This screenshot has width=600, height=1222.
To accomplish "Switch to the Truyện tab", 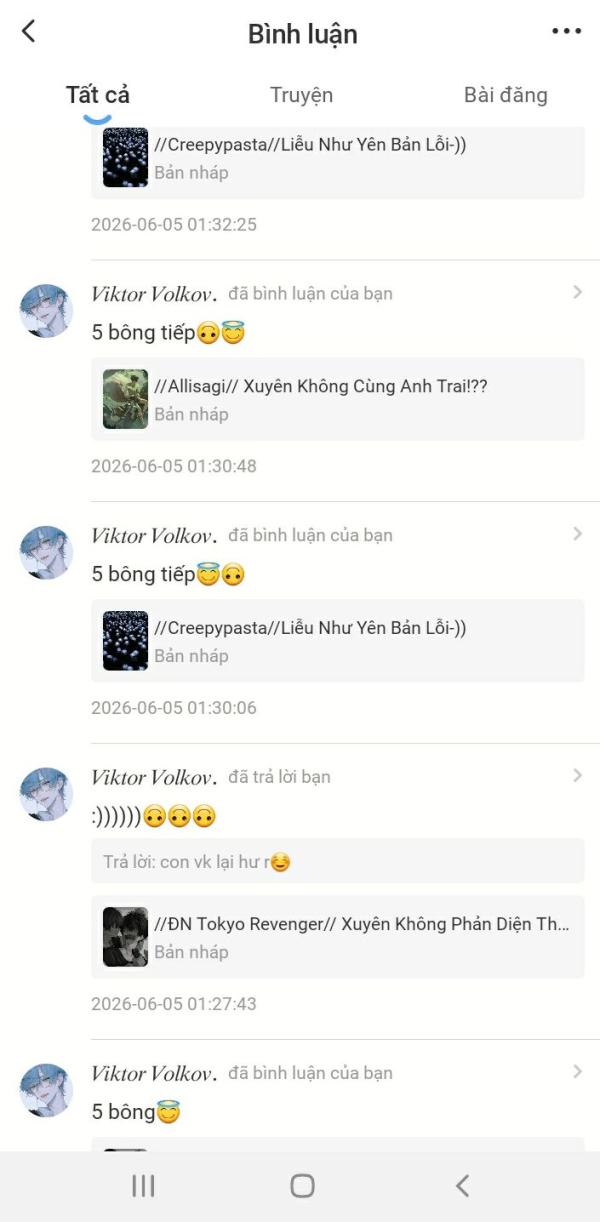I will click(301, 95).
